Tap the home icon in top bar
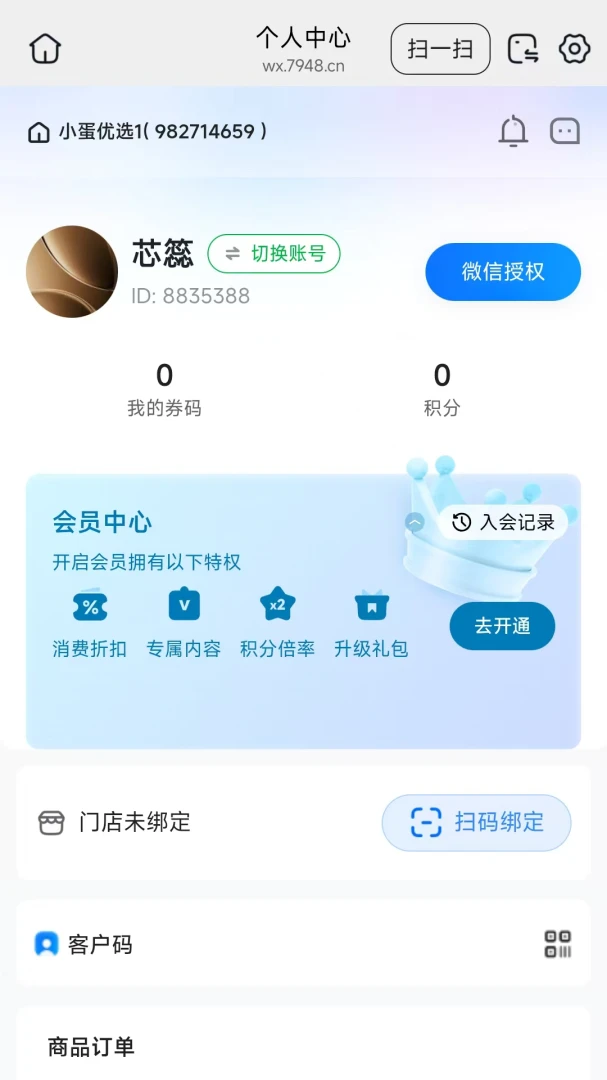607x1080 pixels. pyautogui.click(x=45, y=49)
